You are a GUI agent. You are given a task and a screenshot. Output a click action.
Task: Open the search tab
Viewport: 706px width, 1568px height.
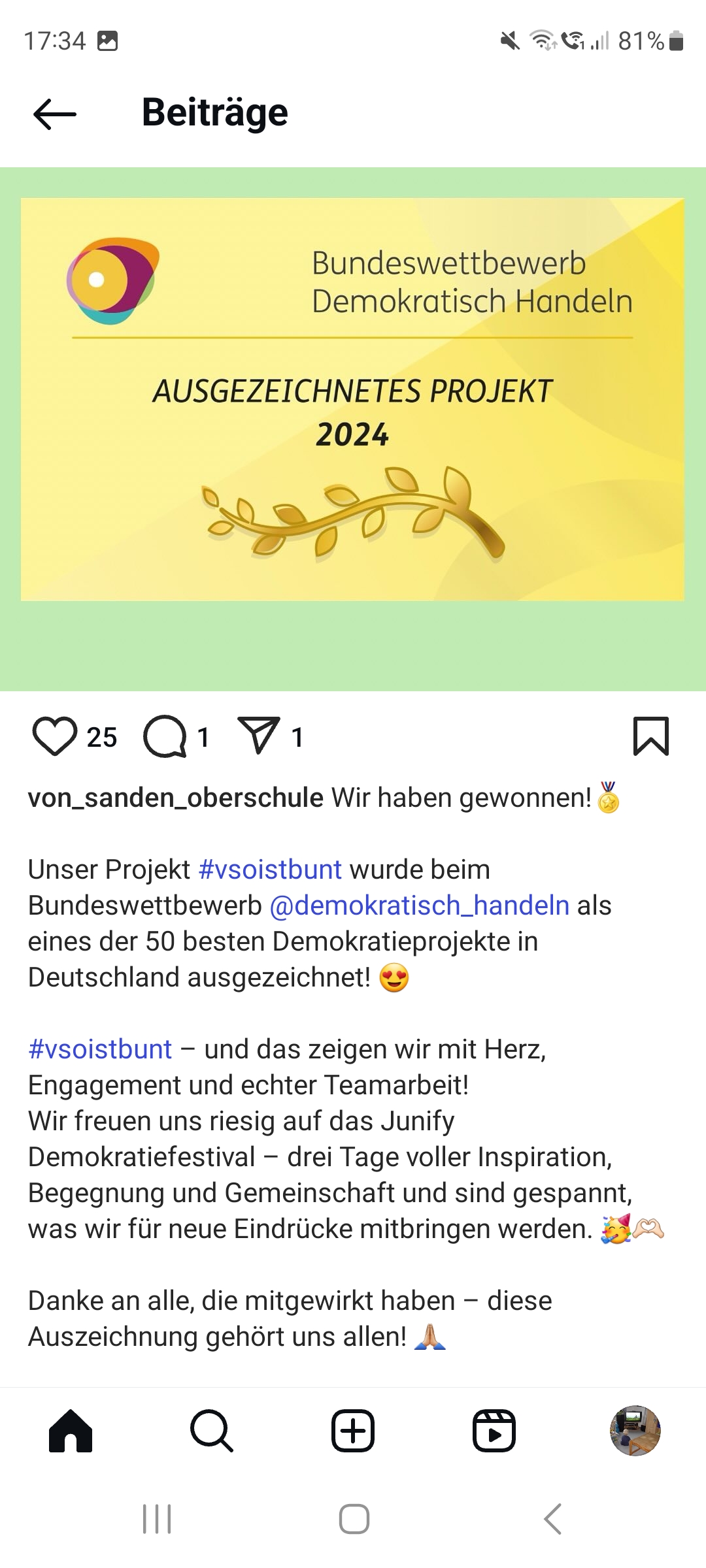pos(212,1431)
